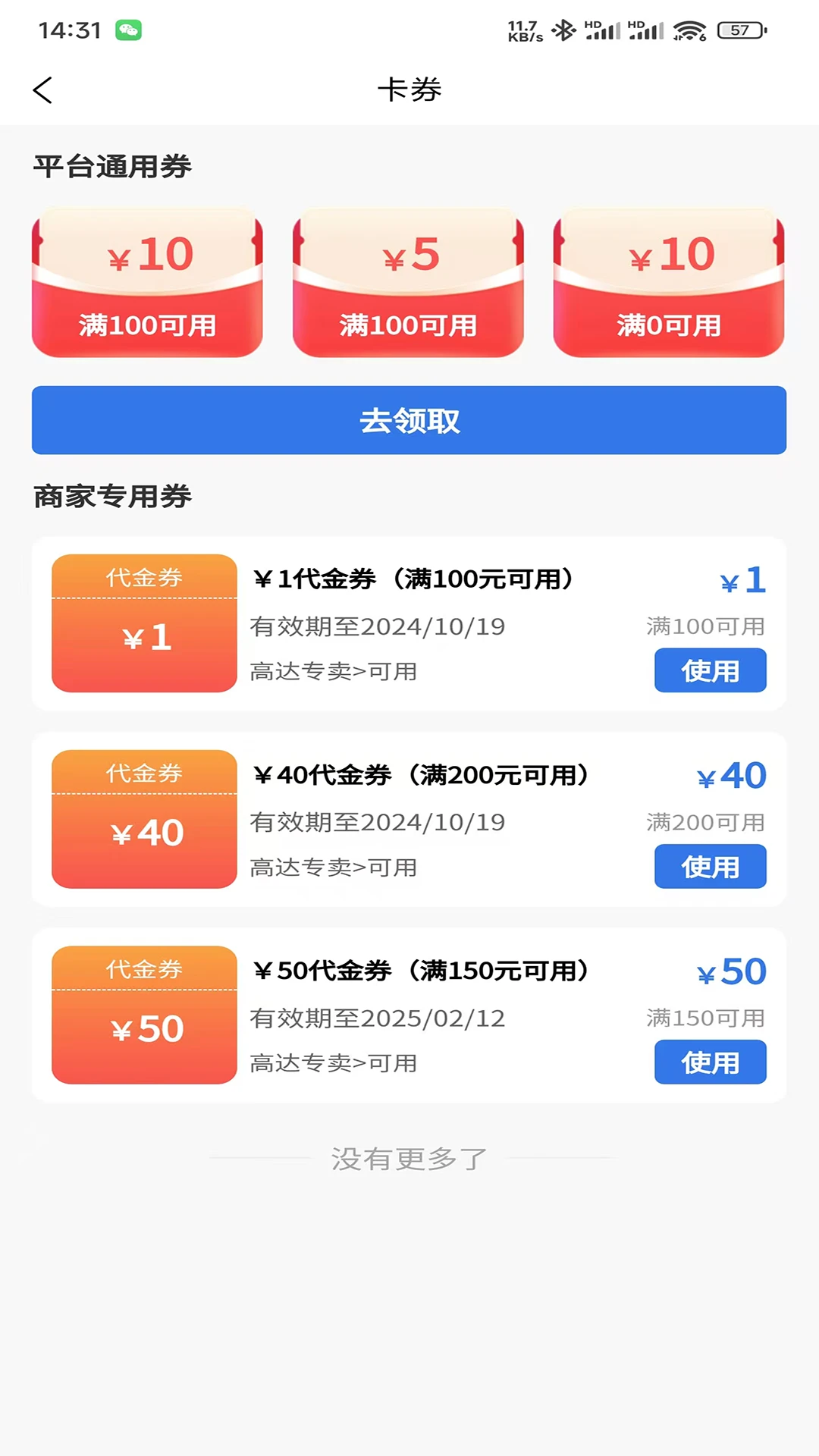Screen dimensions: 819x1456
Task: Tap the Bluetooth status bar icon
Action: tap(564, 30)
